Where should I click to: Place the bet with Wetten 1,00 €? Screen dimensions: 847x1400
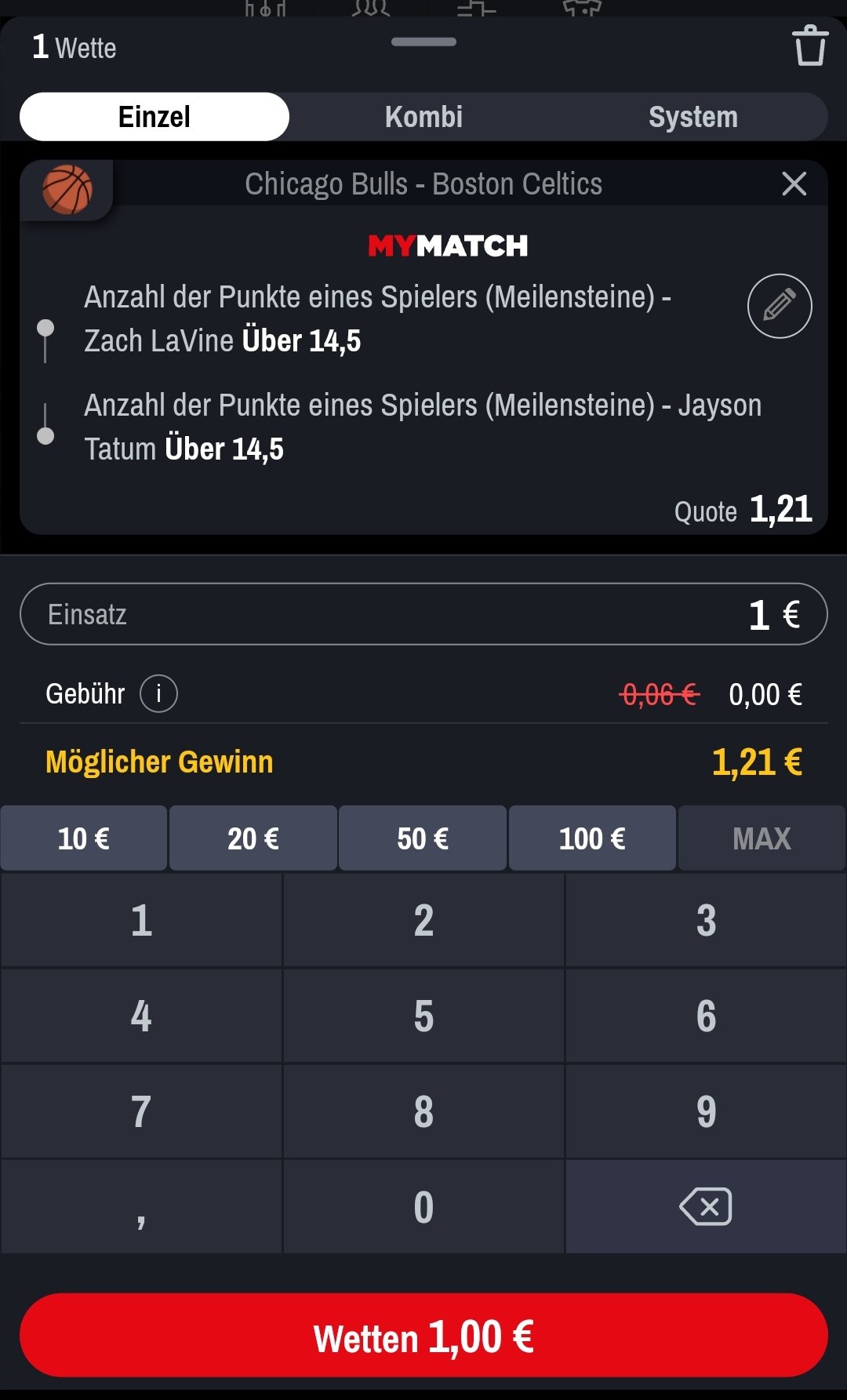point(423,1336)
